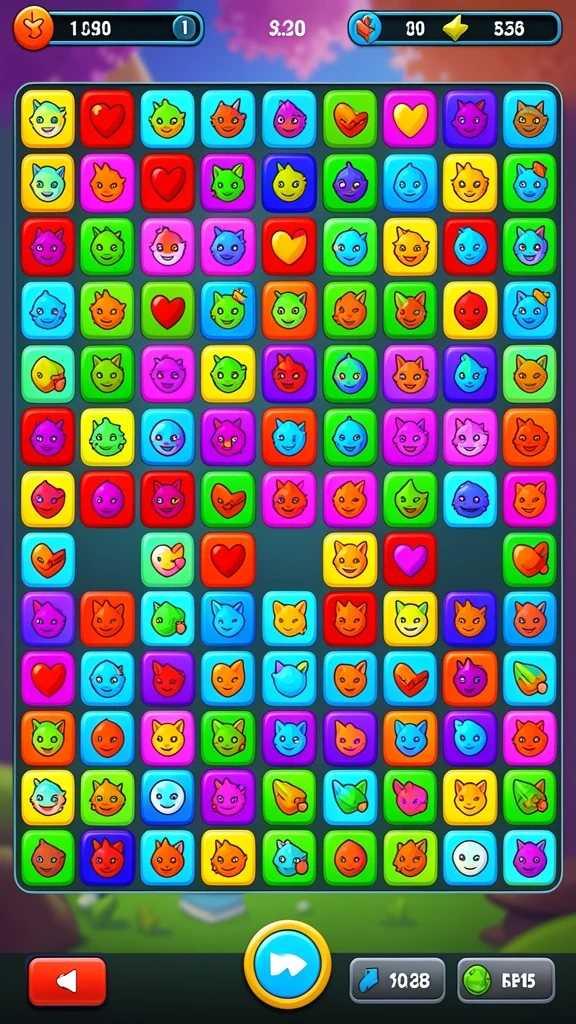Tap the red back arrow button
Screen dimensions: 576x1024
67,981
